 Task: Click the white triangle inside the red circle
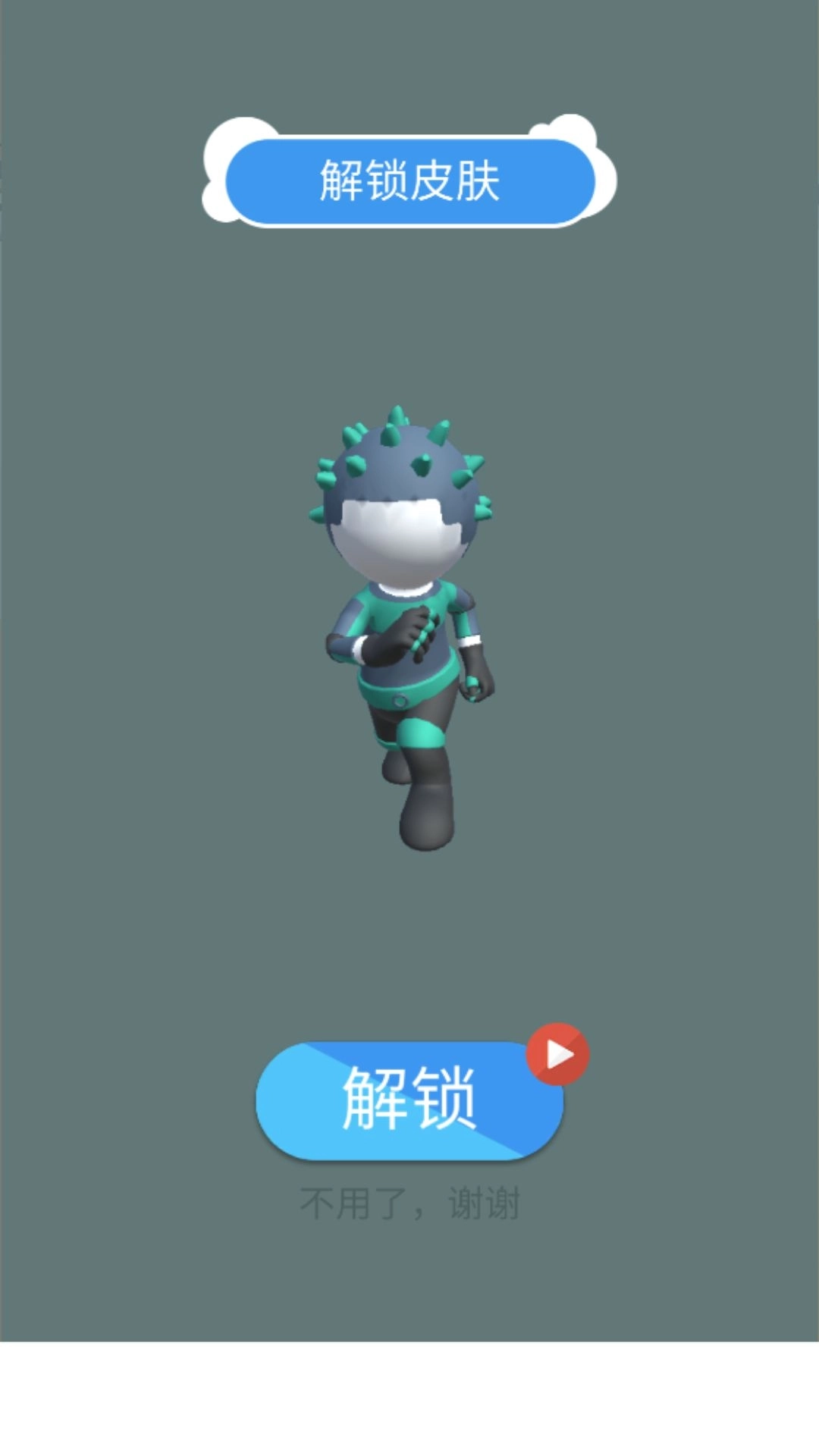(x=558, y=1054)
